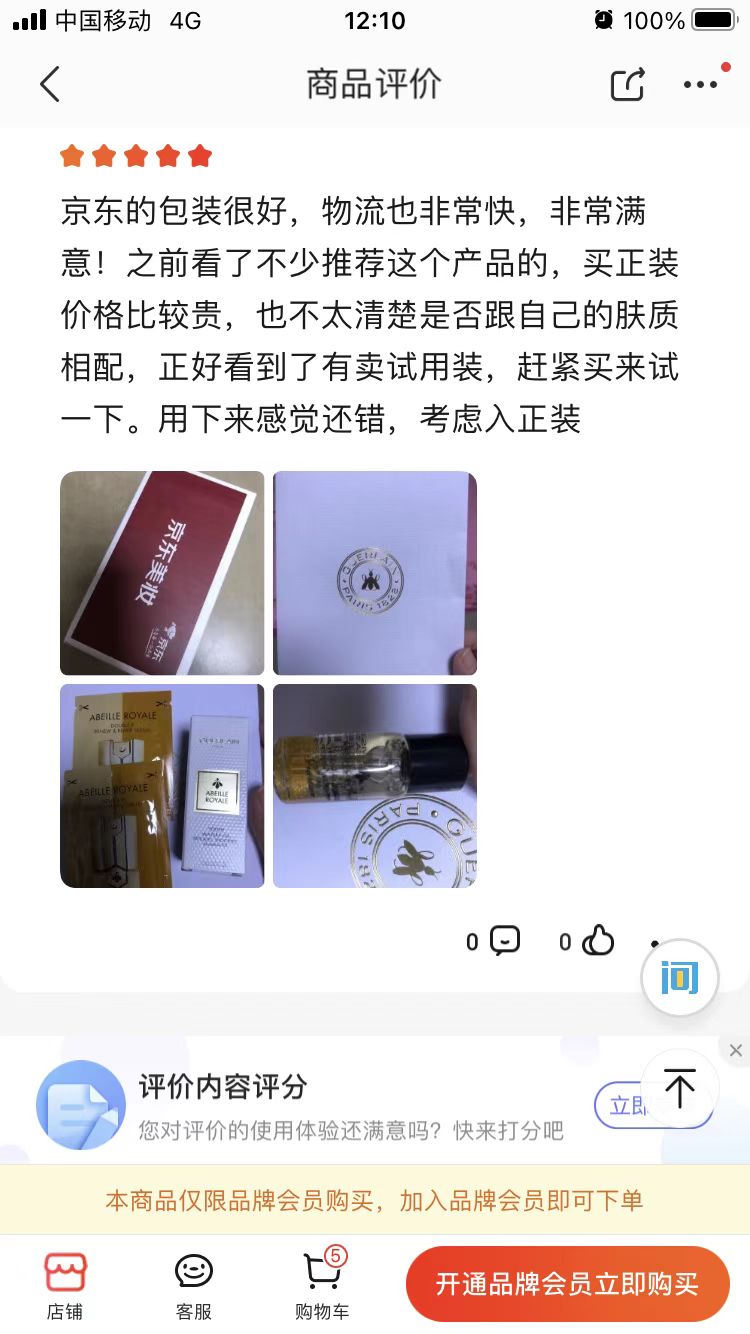View the small oil bottle photo
750x1334 pixels.
[375, 786]
